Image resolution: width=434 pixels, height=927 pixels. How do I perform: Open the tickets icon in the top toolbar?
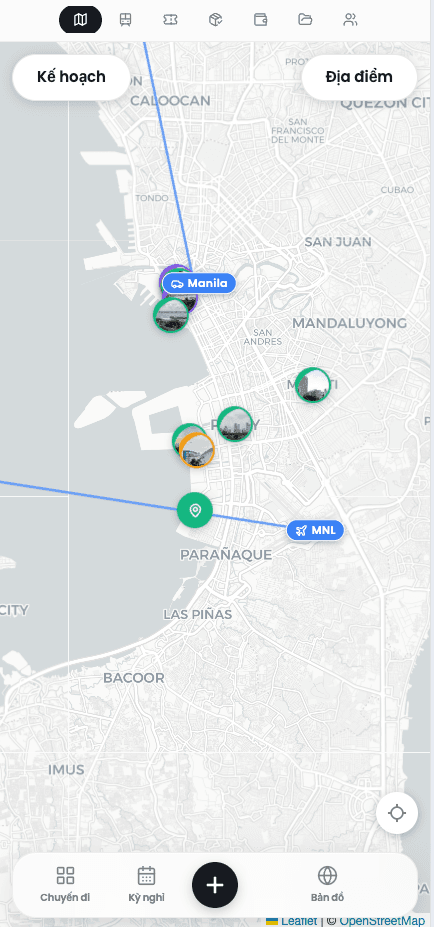(x=170, y=20)
